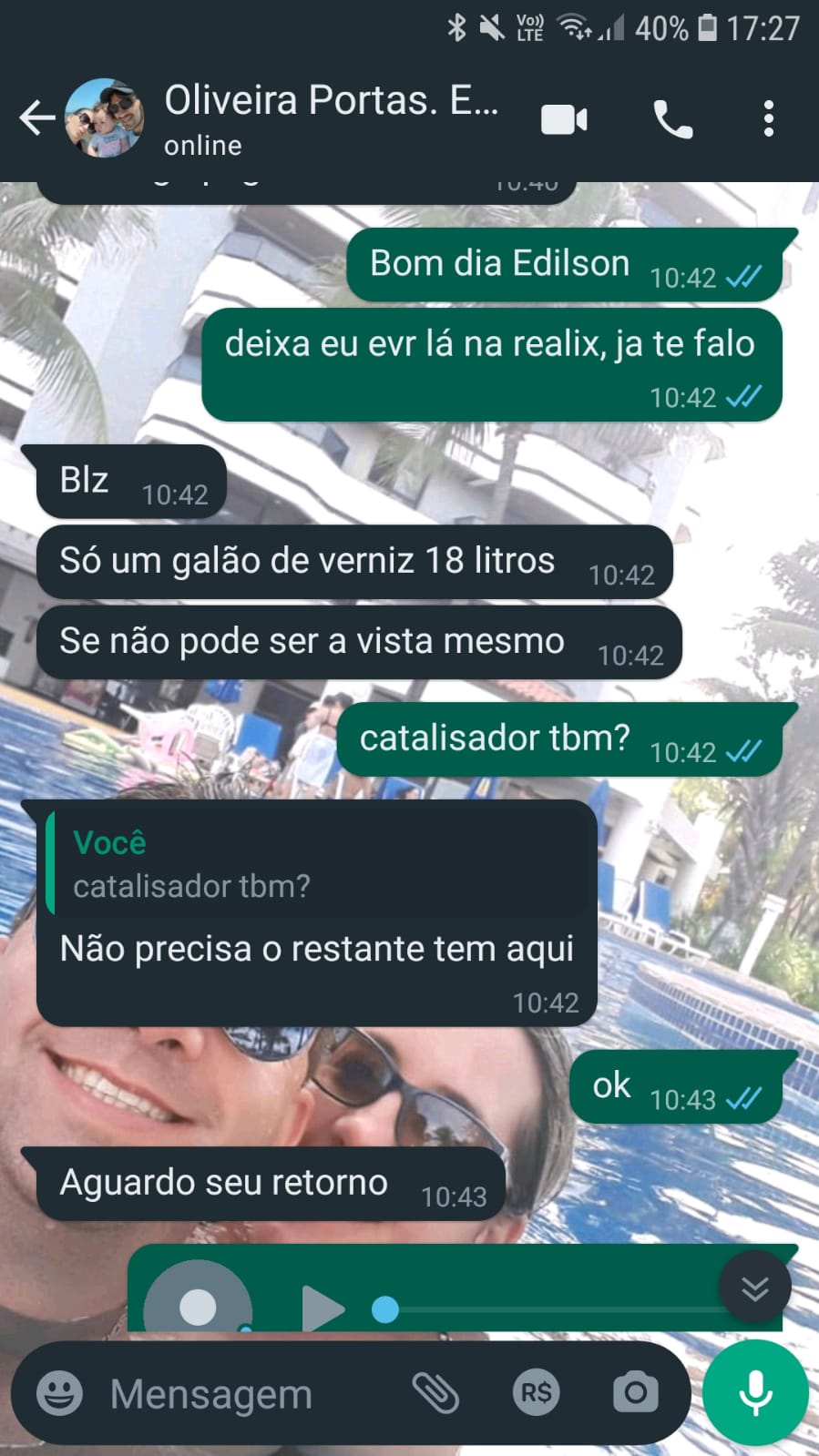Open the overflow menu
The width and height of the screenshot is (819, 1456).
768,119
